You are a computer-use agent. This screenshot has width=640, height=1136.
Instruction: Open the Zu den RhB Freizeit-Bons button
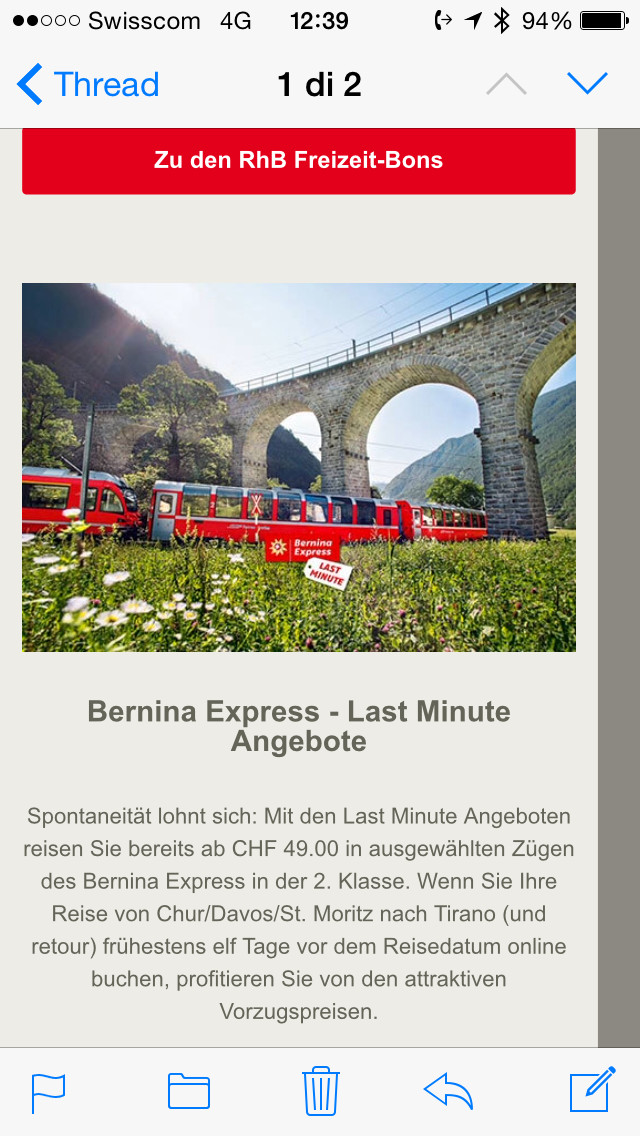(x=299, y=161)
